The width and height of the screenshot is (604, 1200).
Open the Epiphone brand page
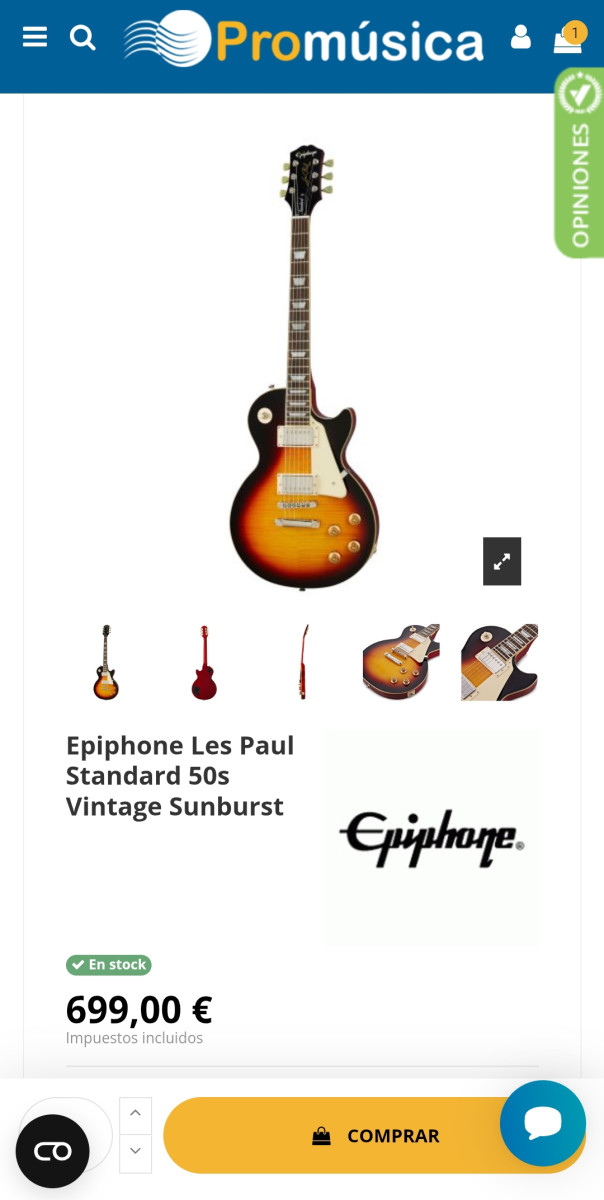[x=431, y=838]
